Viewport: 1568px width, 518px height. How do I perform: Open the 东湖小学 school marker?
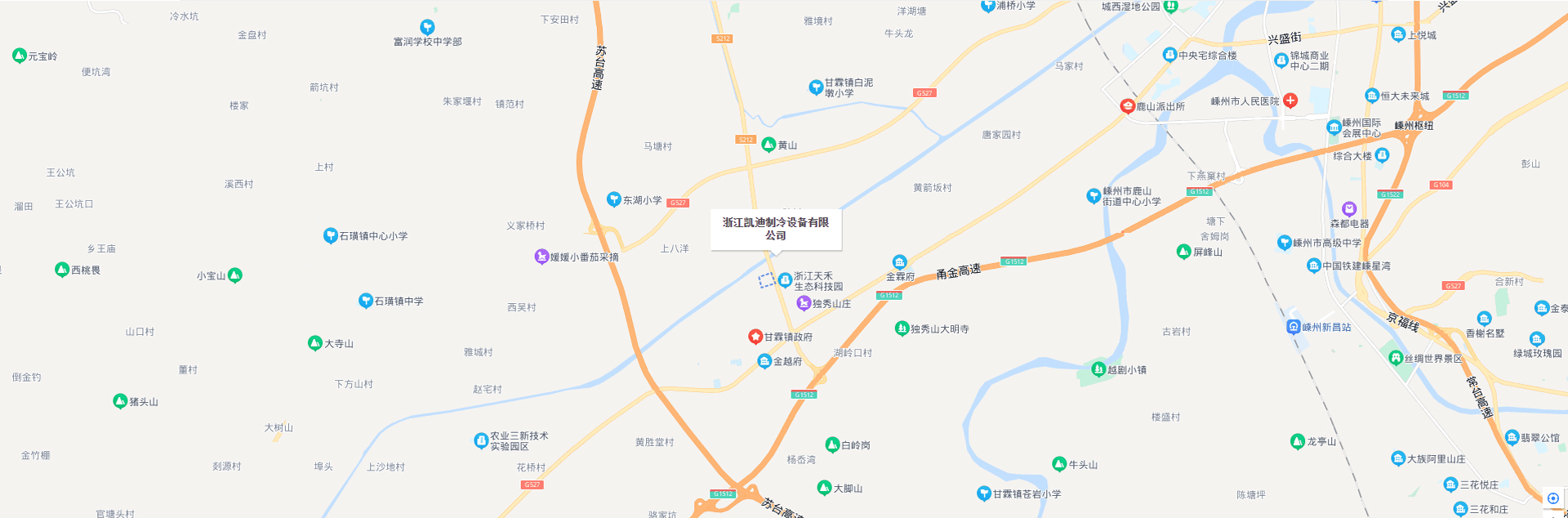coord(614,199)
